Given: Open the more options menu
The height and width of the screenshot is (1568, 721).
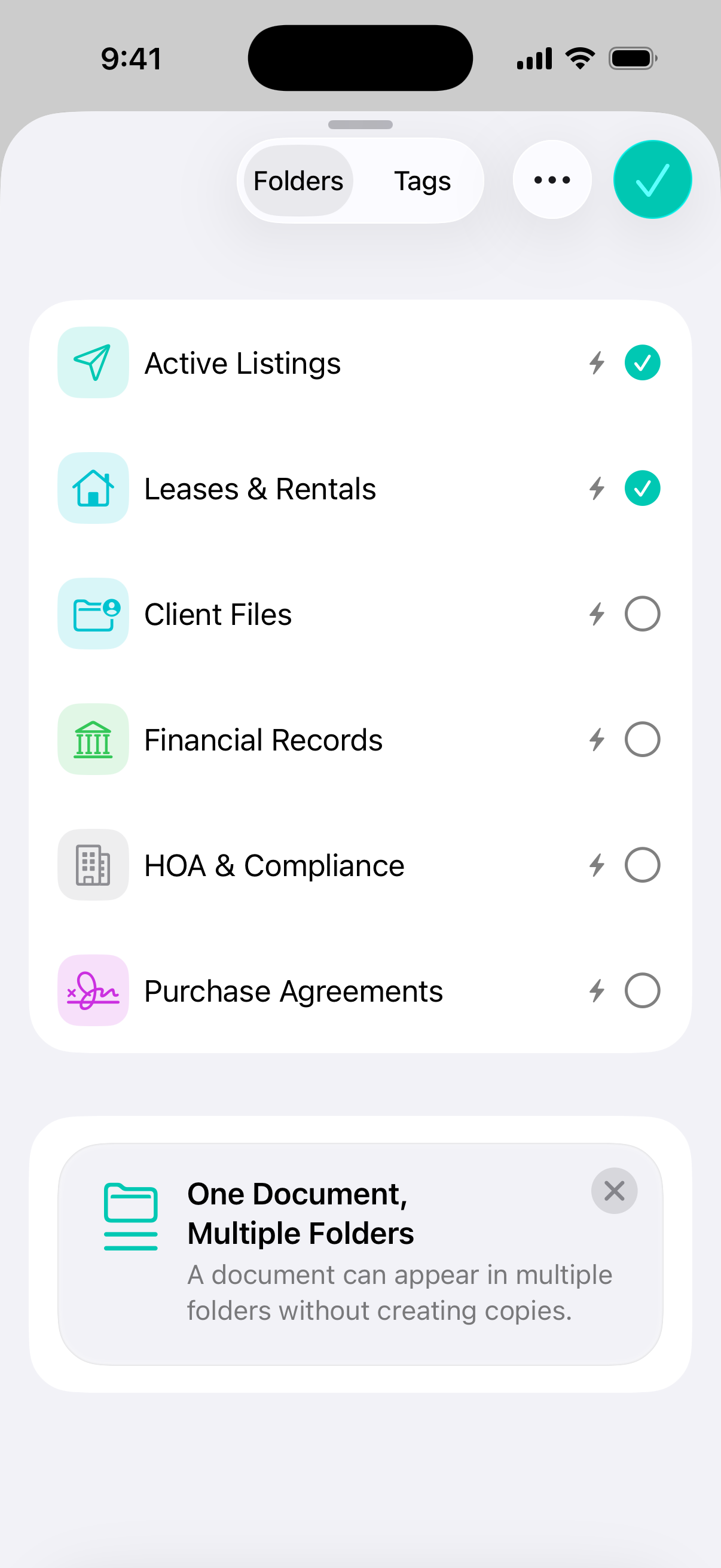Looking at the screenshot, I should (551, 179).
